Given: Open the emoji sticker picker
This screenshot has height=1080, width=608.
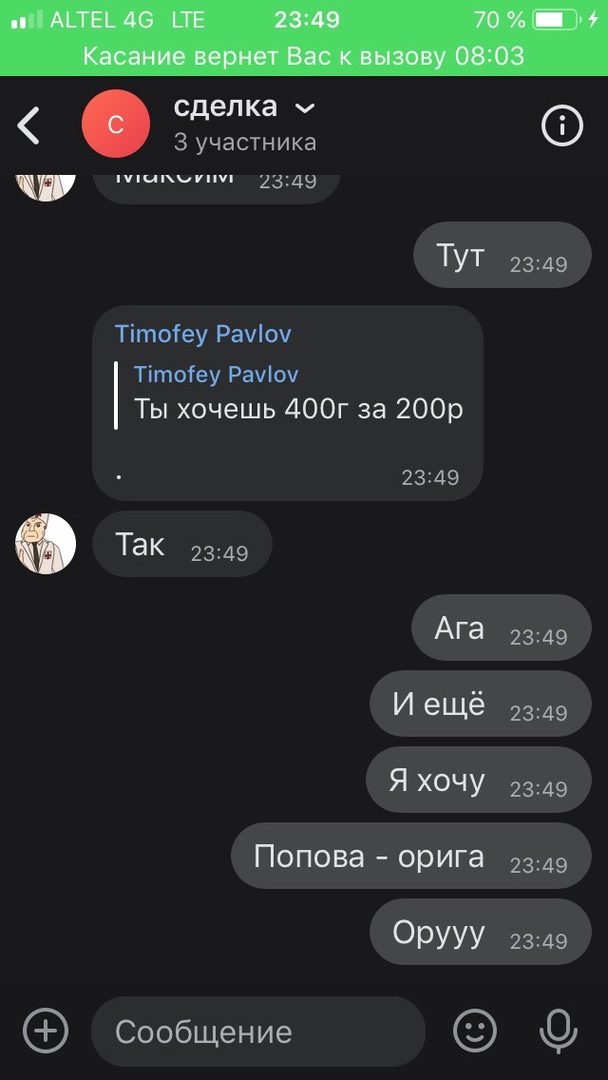Looking at the screenshot, I should pos(475,1031).
